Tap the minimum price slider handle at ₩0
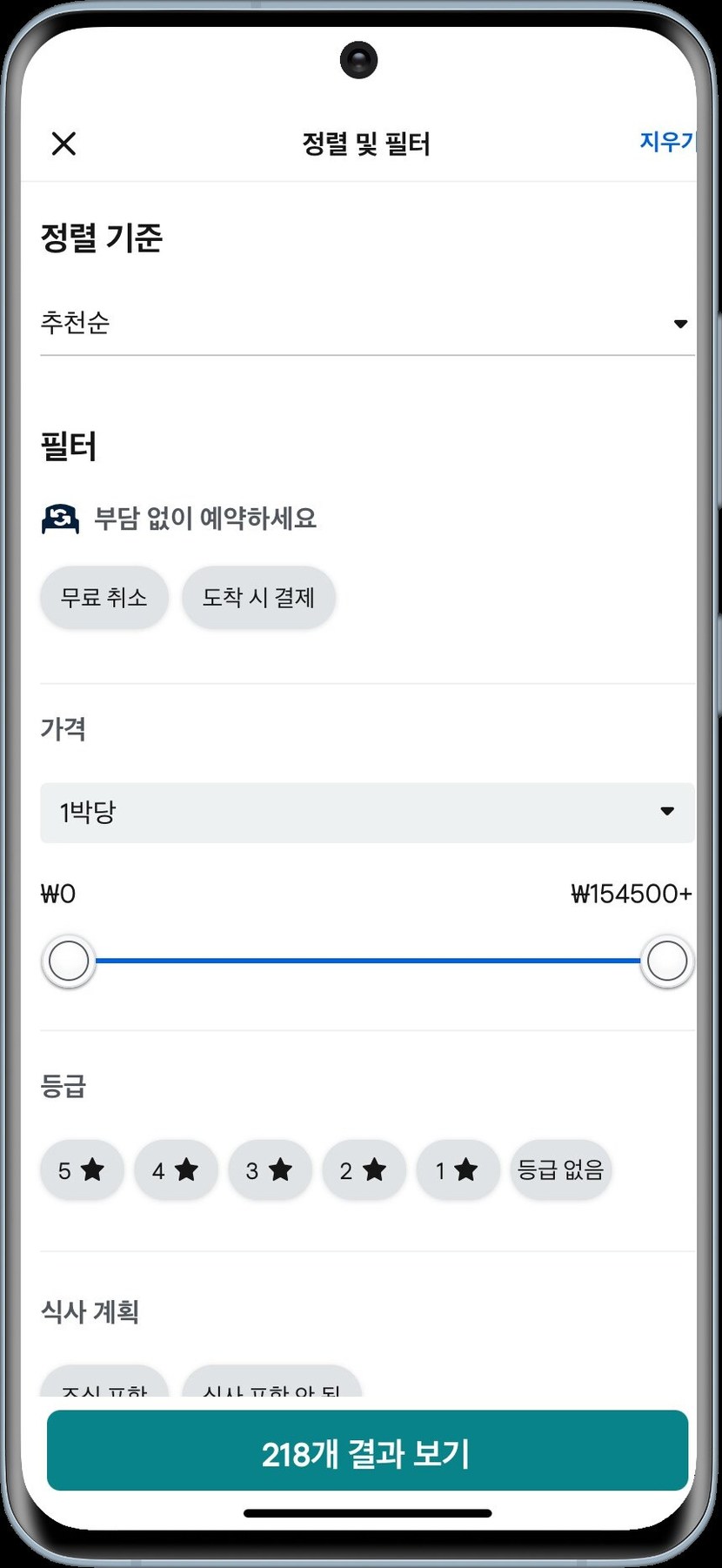The width and height of the screenshot is (722, 1568). 69,962
